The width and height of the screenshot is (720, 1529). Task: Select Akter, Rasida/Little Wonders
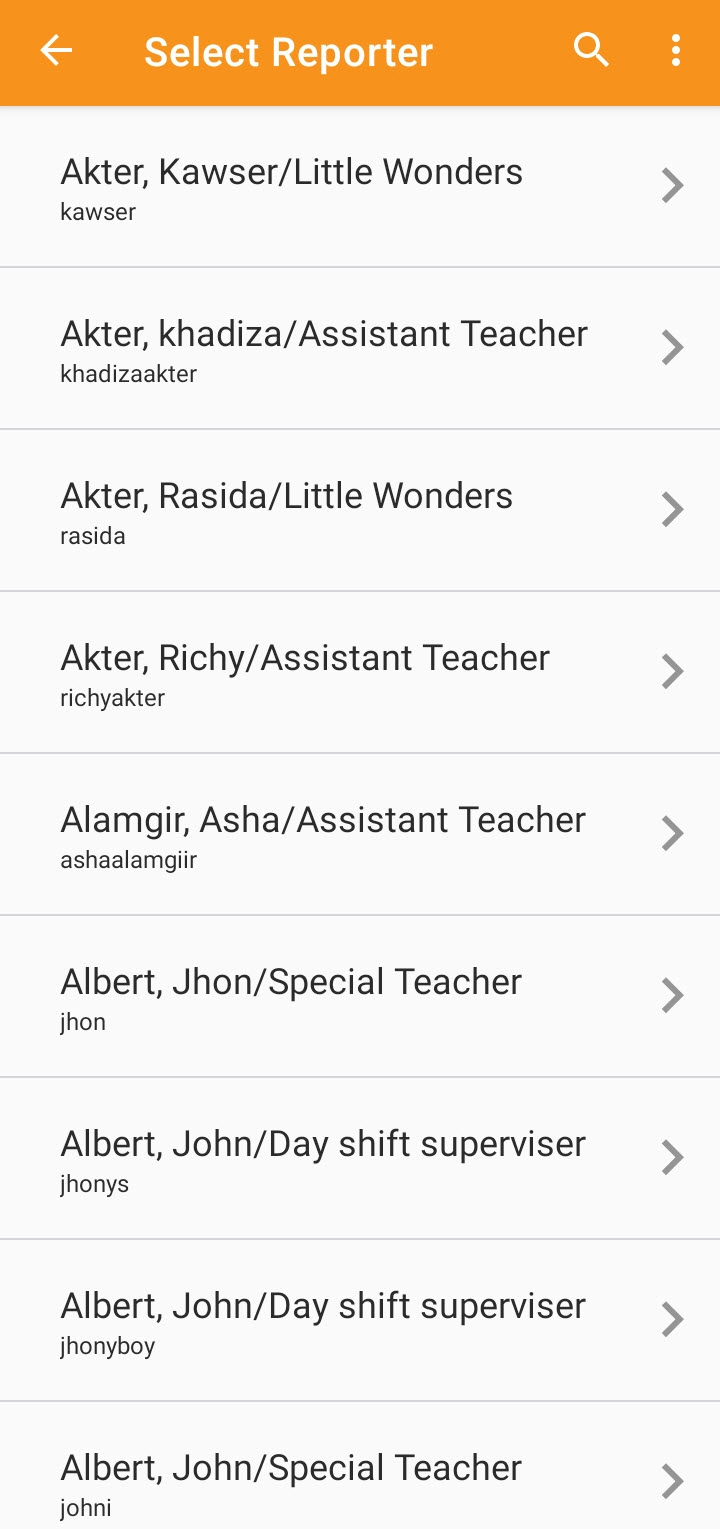(360, 511)
